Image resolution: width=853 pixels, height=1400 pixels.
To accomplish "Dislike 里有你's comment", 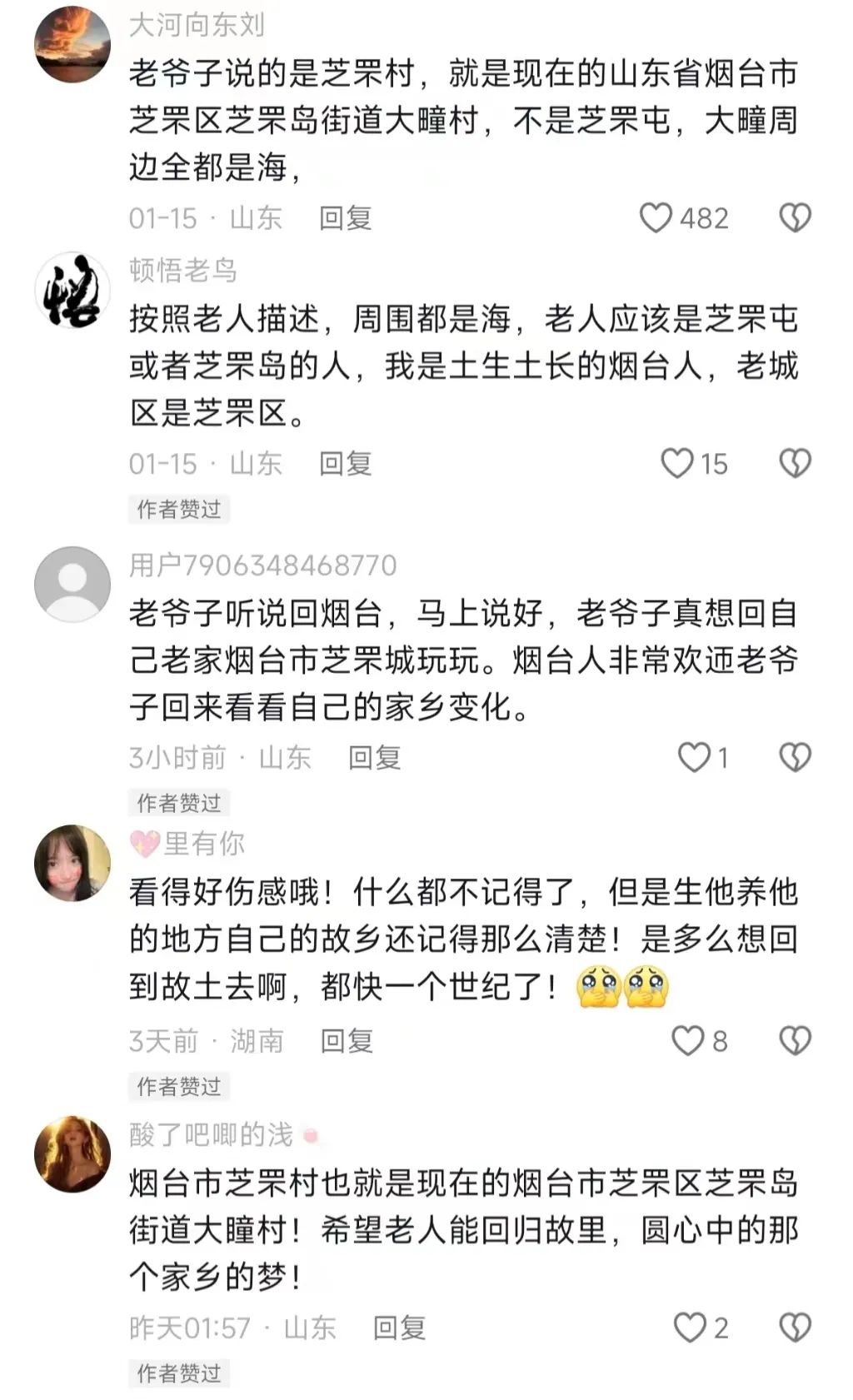I will click(795, 1040).
